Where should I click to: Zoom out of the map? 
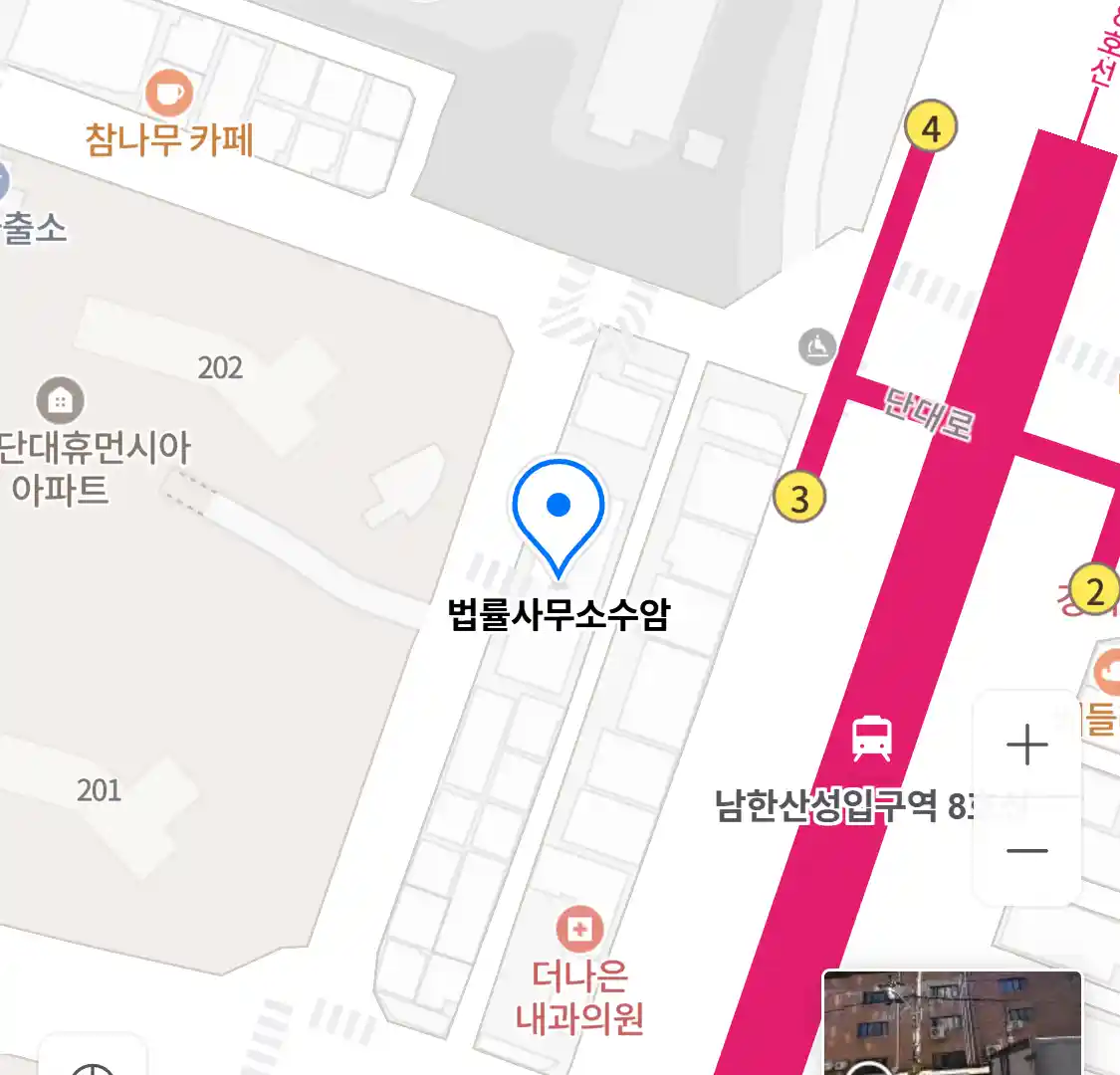(x=1026, y=851)
